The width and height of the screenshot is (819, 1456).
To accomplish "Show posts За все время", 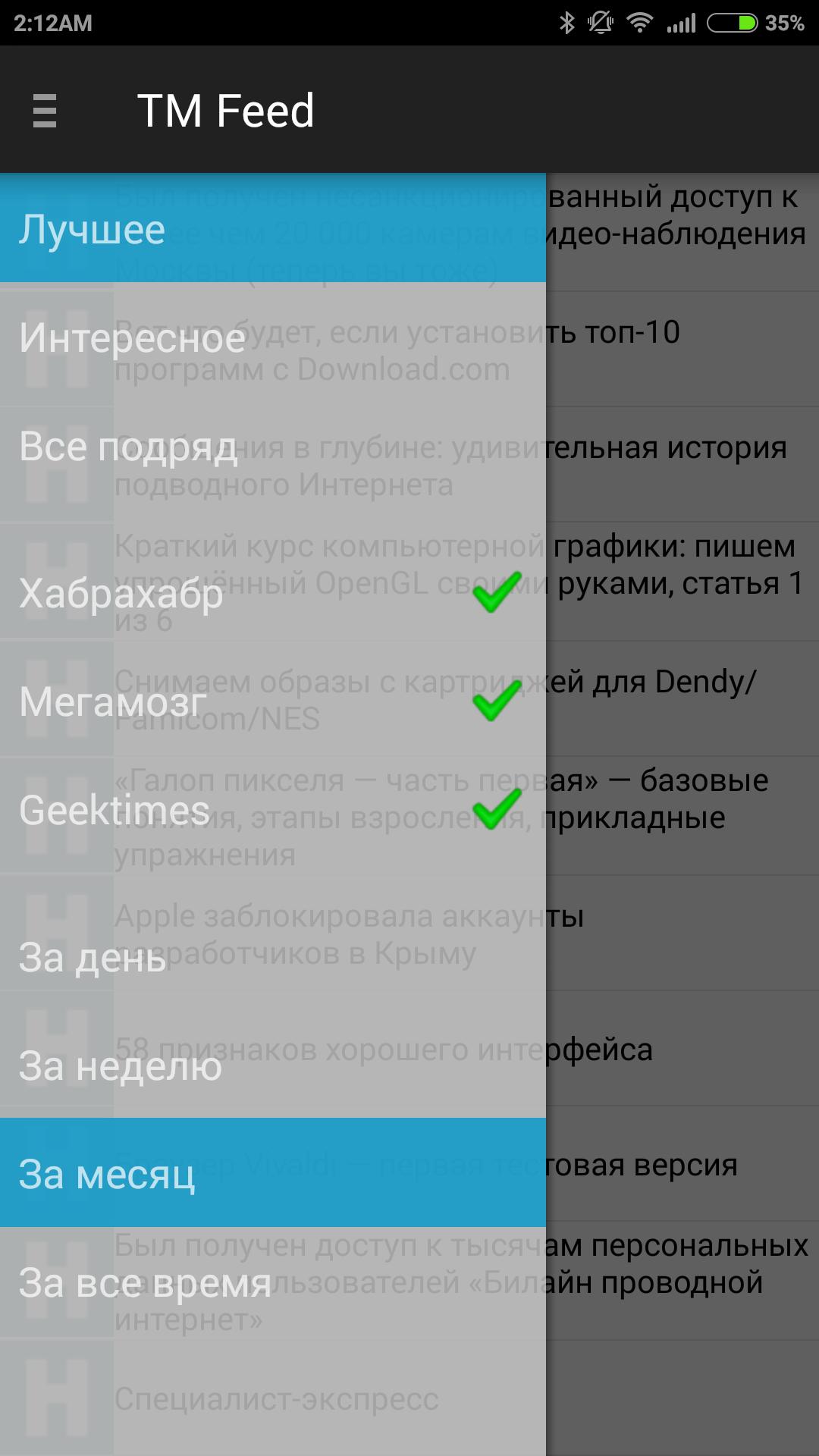I will coord(273,1282).
